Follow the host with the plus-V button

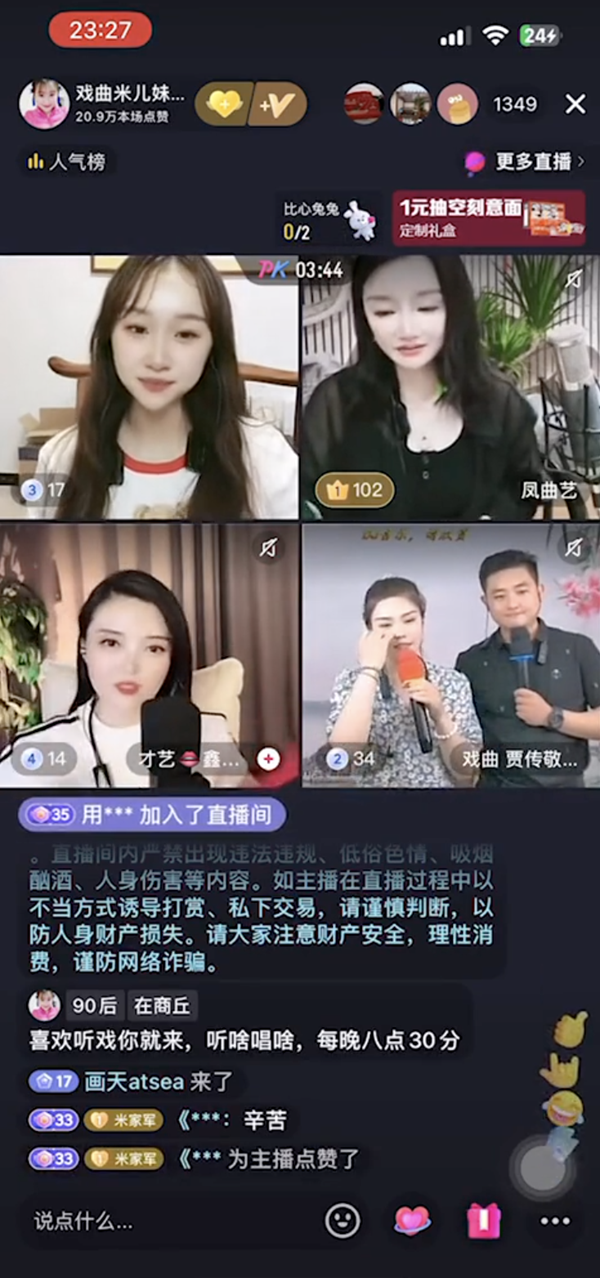pos(276,104)
